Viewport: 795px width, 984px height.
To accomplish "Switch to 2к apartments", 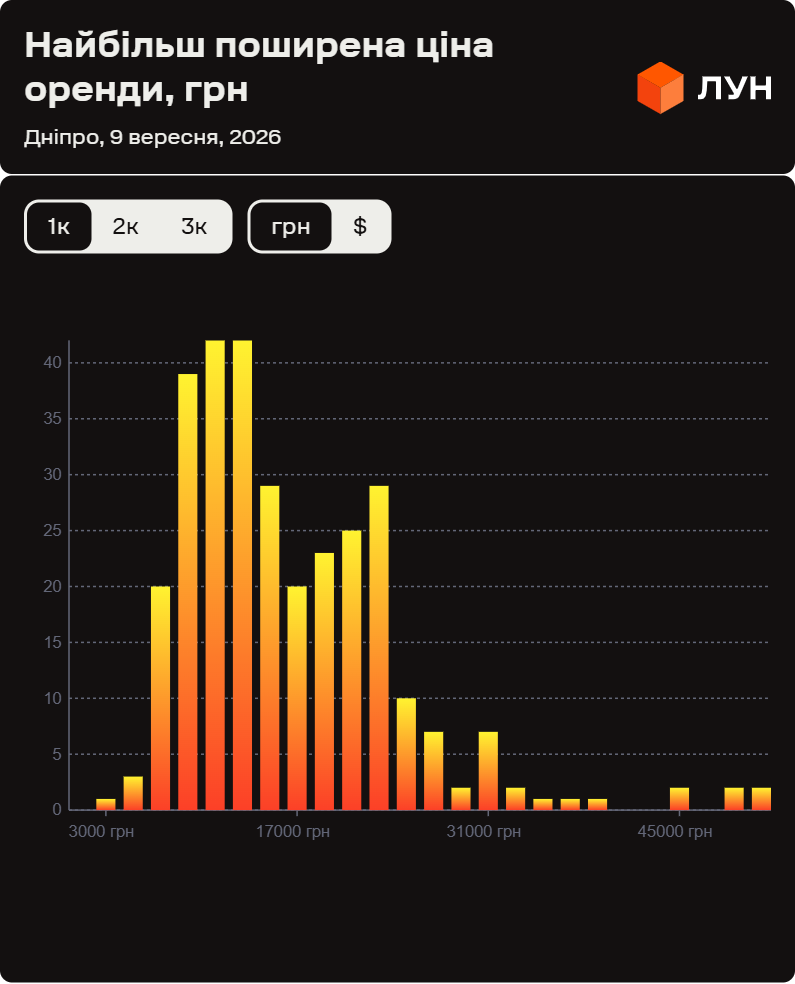I will click(125, 227).
